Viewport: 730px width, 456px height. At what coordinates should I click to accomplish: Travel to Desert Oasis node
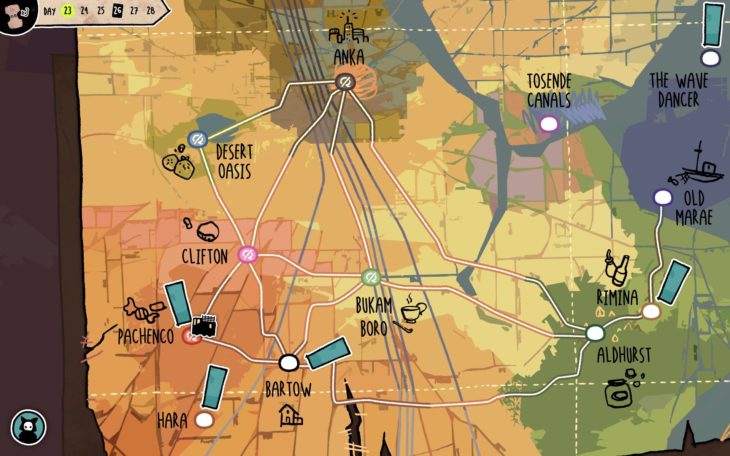(197, 140)
